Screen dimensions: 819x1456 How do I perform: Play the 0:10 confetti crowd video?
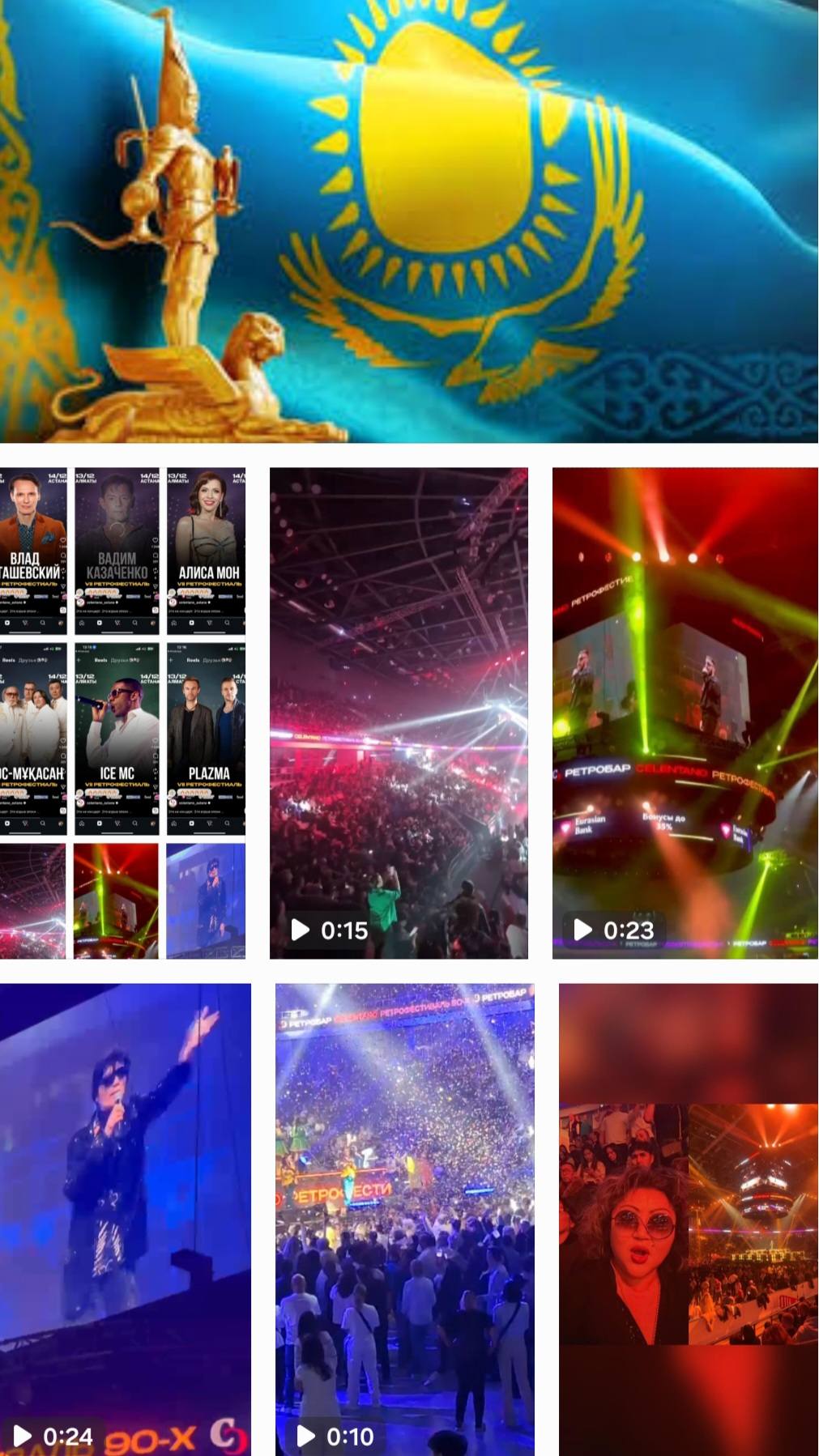point(405,1219)
